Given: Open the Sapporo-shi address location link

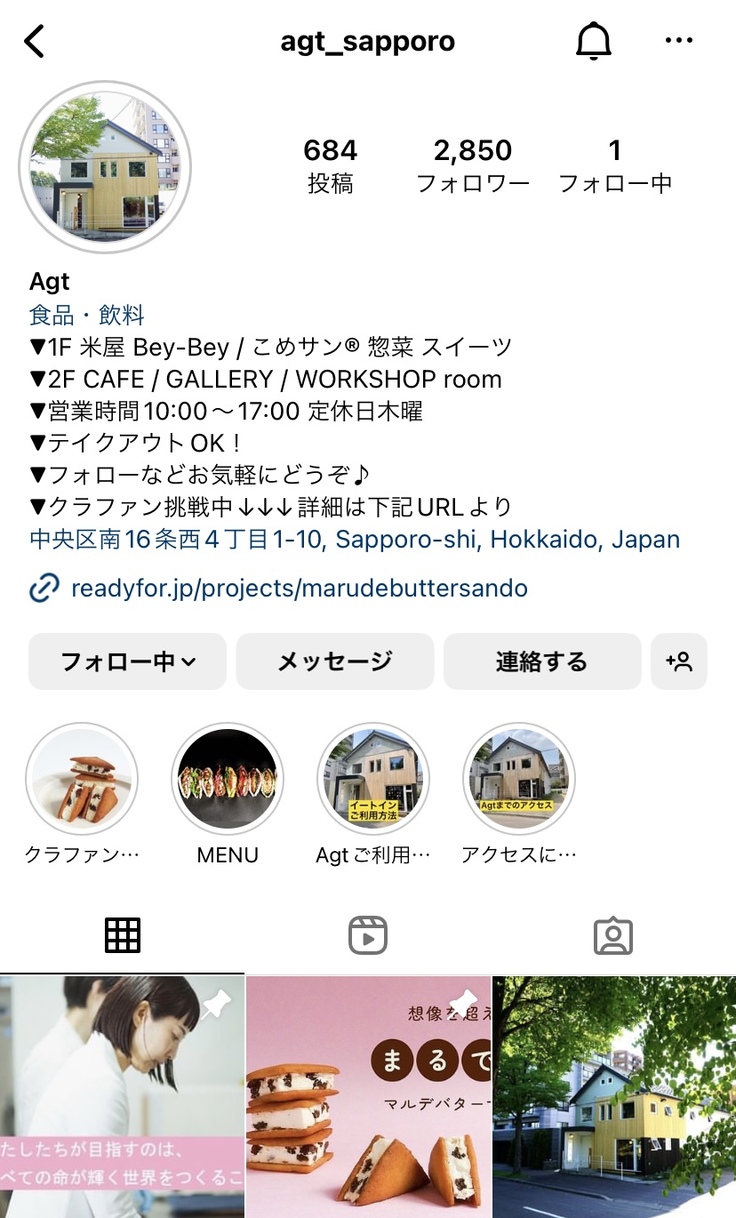Looking at the screenshot, I should (x=355, y=540).
